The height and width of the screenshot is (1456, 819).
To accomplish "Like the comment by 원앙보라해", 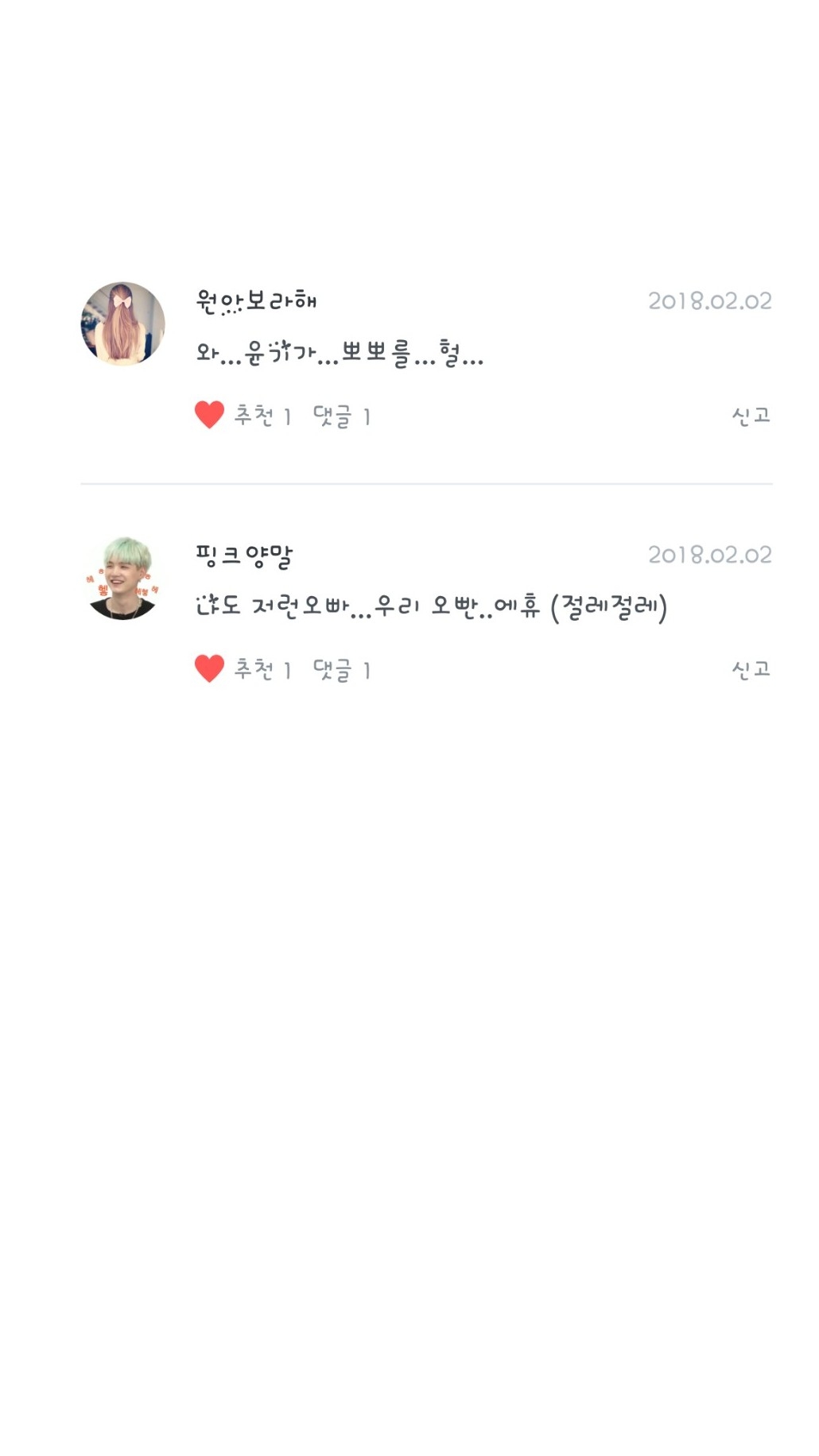I will (210, 415).
